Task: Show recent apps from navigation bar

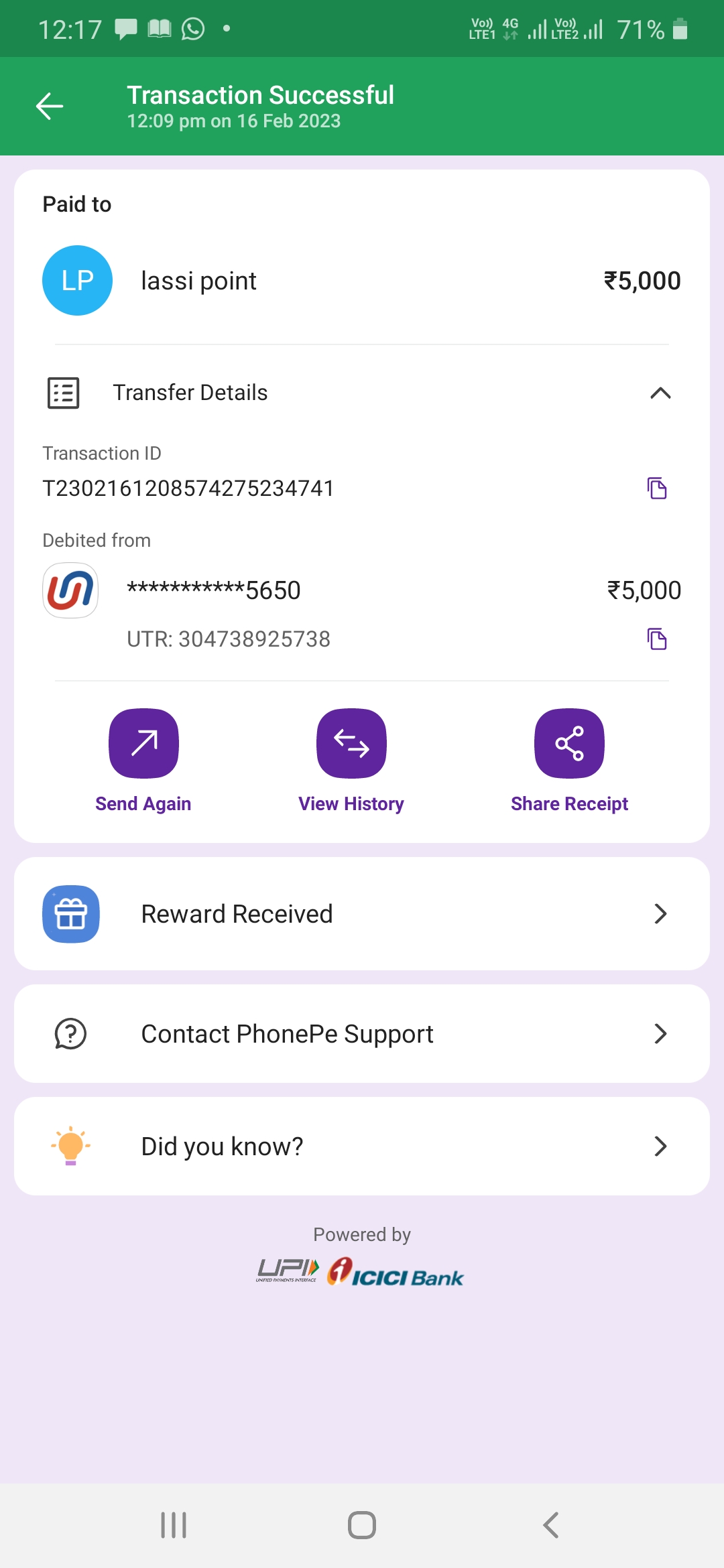Action: pos(174,1525)
